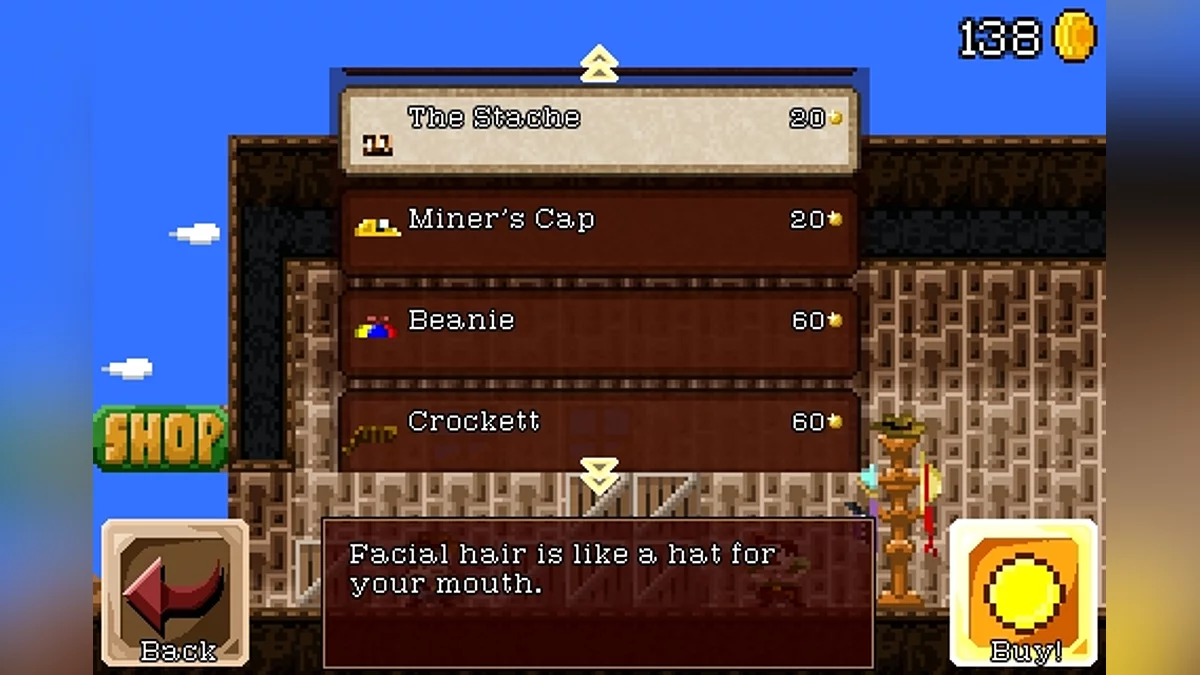Pick the Crockett hat
Screen dimensions: 1200x675
pyautogui.click(x=599, y=428)
